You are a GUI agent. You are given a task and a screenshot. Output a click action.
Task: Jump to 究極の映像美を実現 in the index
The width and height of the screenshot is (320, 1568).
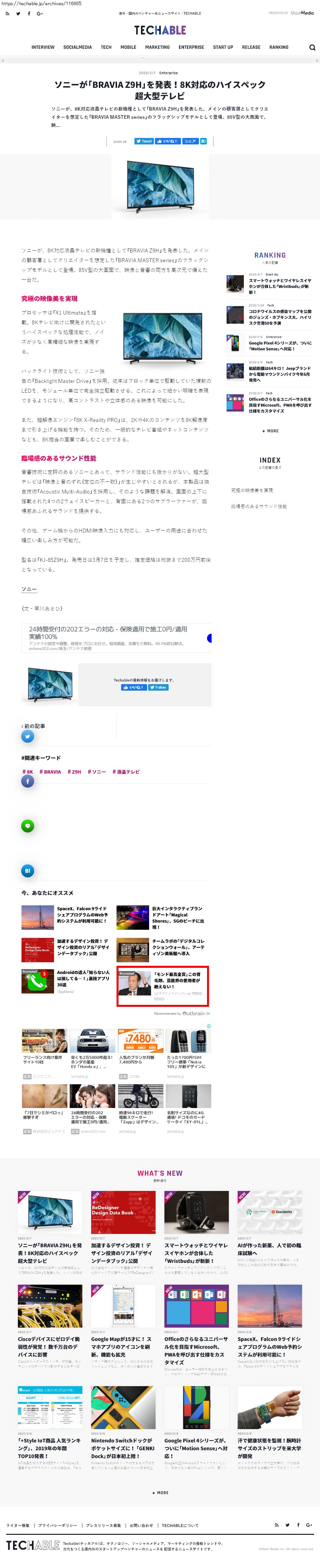(x=252, y=490)
